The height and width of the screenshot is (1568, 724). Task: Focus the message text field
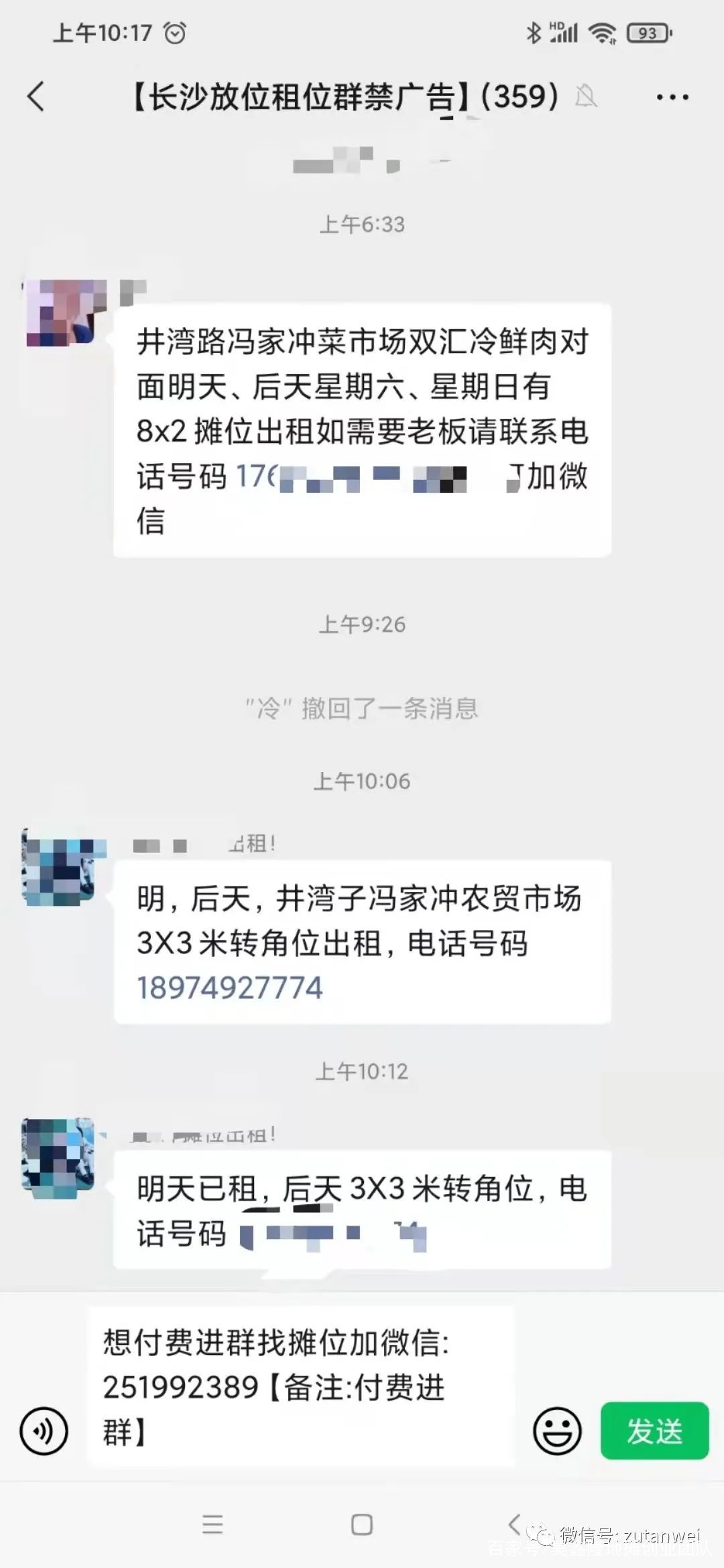click(x=300, y=1386)
